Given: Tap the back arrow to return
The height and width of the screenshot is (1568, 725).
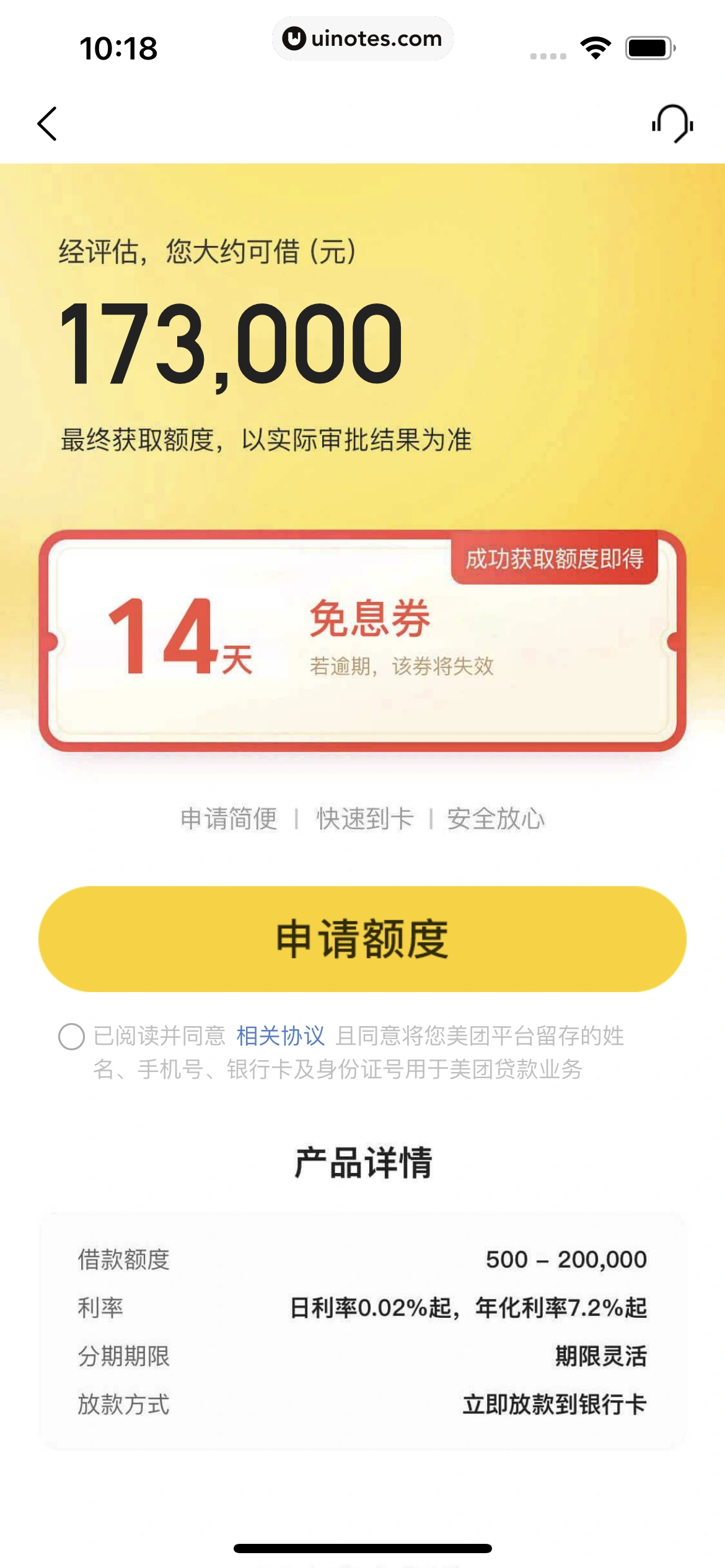Looking at the screenshot, I should (47, 123).
